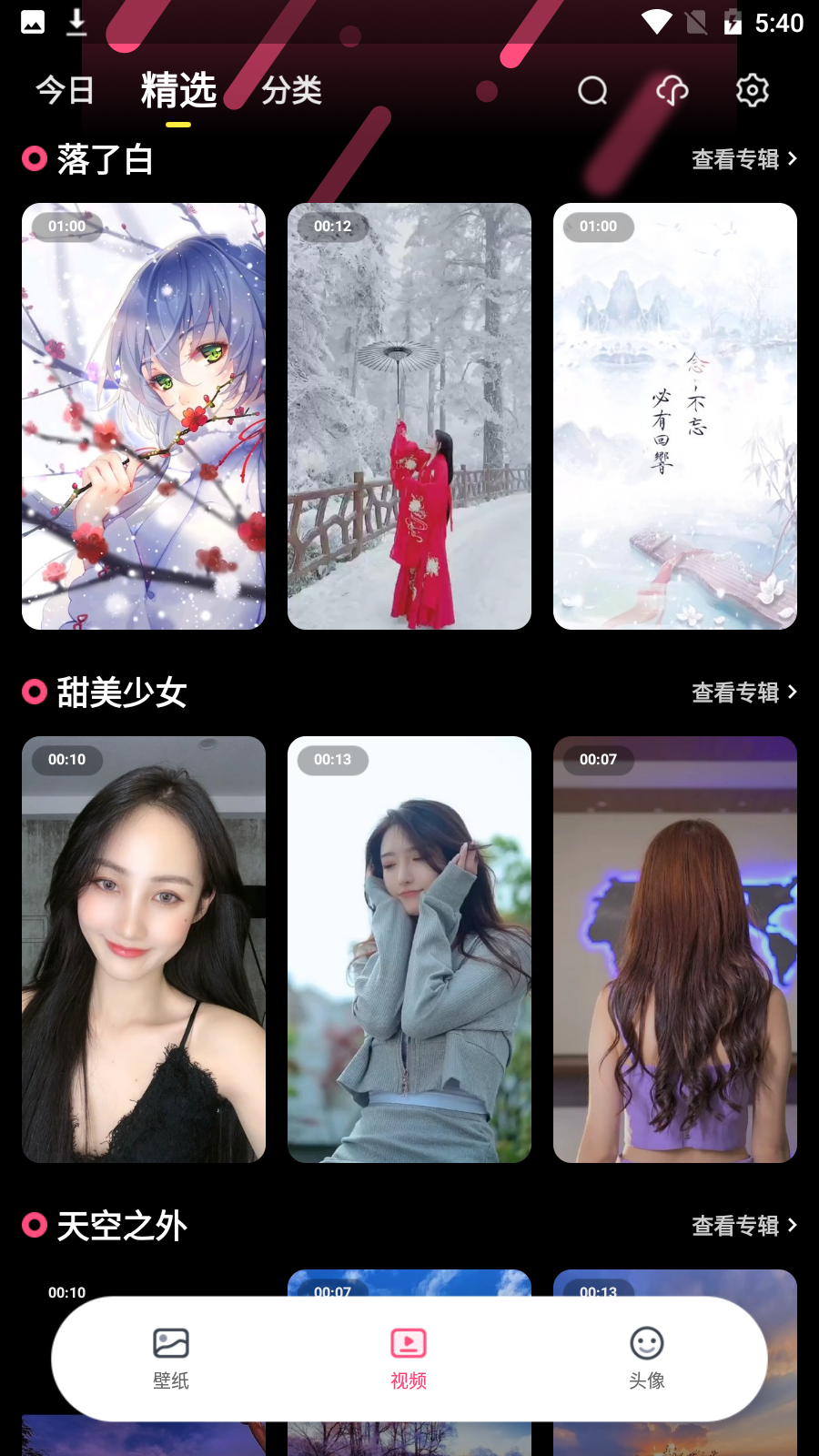Open the anime girl video in 落了白
The height and width of the screenshot is (1456, 819).
tap(144, 416)
